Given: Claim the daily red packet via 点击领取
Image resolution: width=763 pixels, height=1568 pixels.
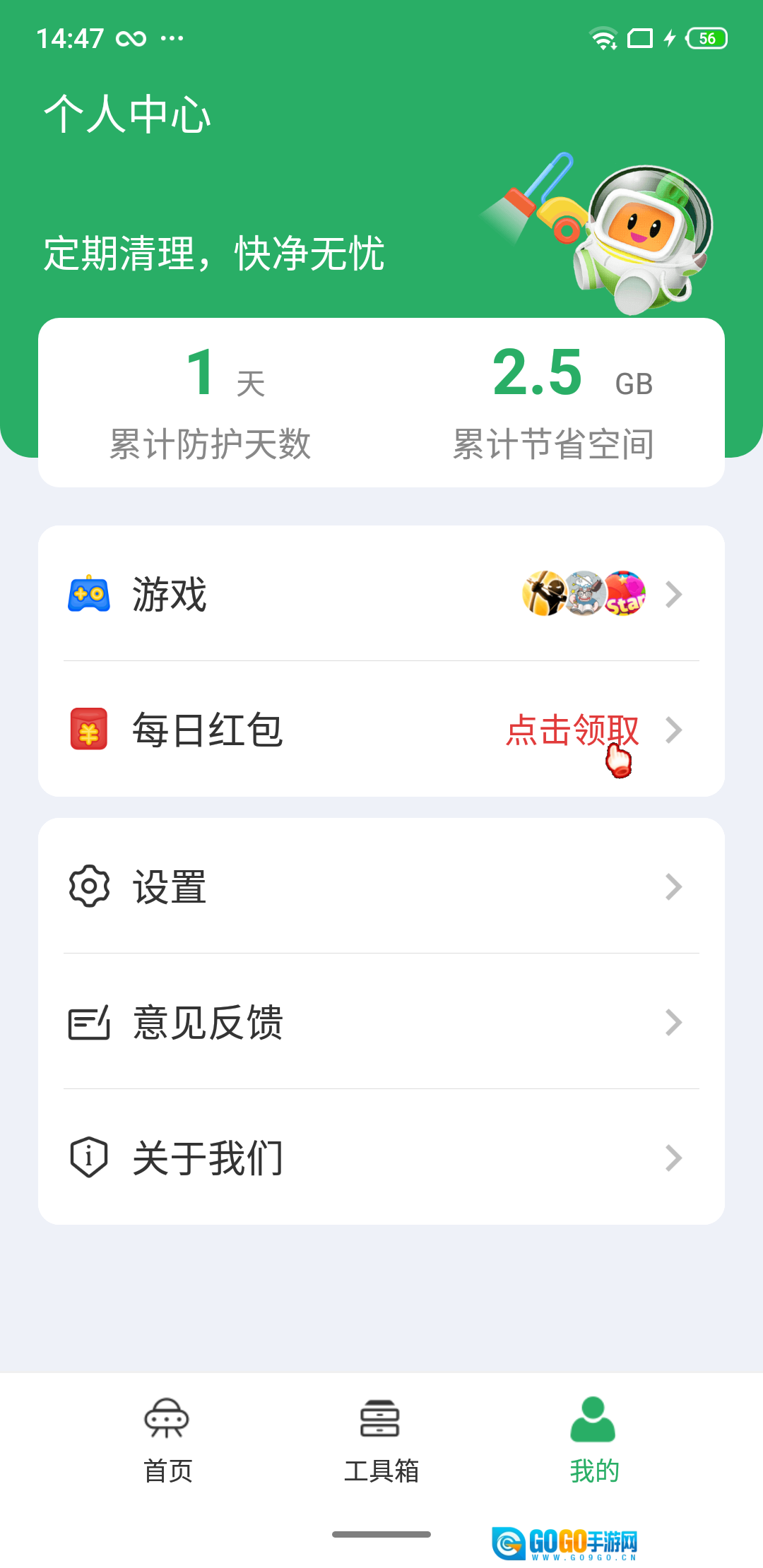Looking at the screenshot, I should pos(572,730).
